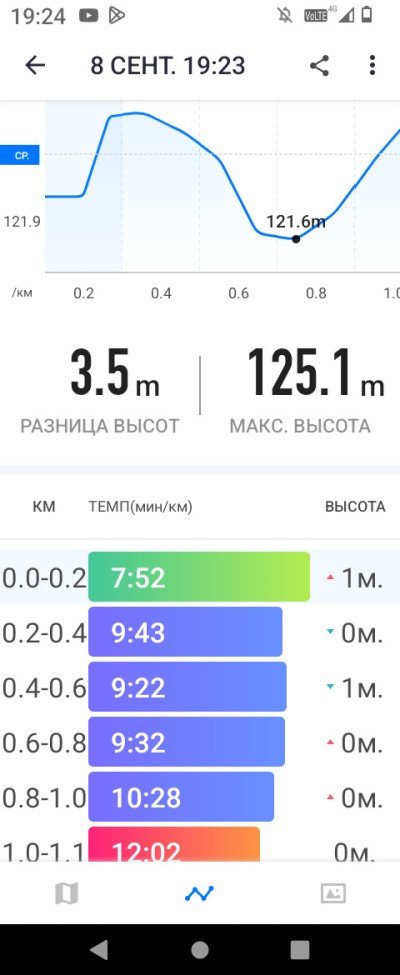Open the three-dot overflow menu
Viewport: 400px width, 975px height.
(372, 65)
